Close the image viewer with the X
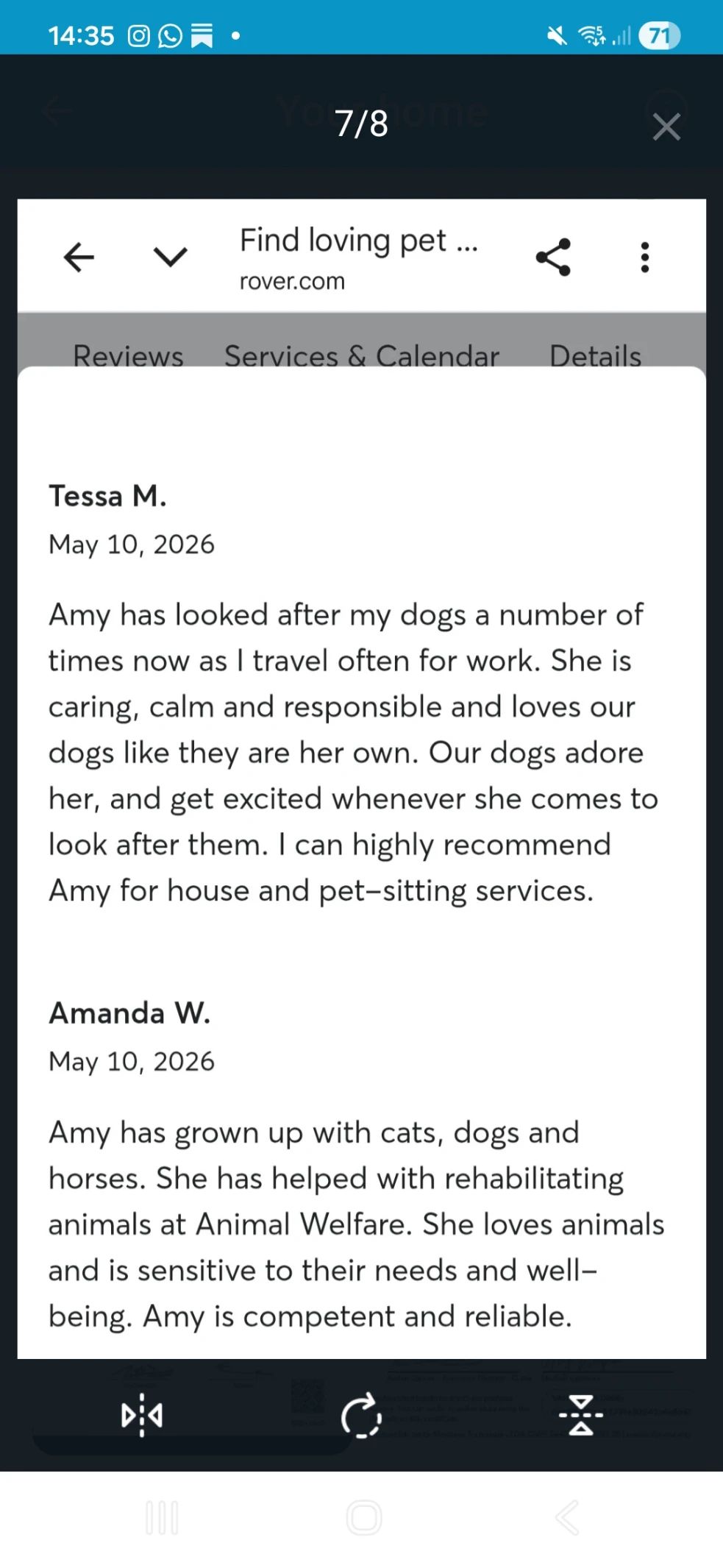Viewport: 723px width, 1568px height. pyautogui.click(x=666, y=127)
